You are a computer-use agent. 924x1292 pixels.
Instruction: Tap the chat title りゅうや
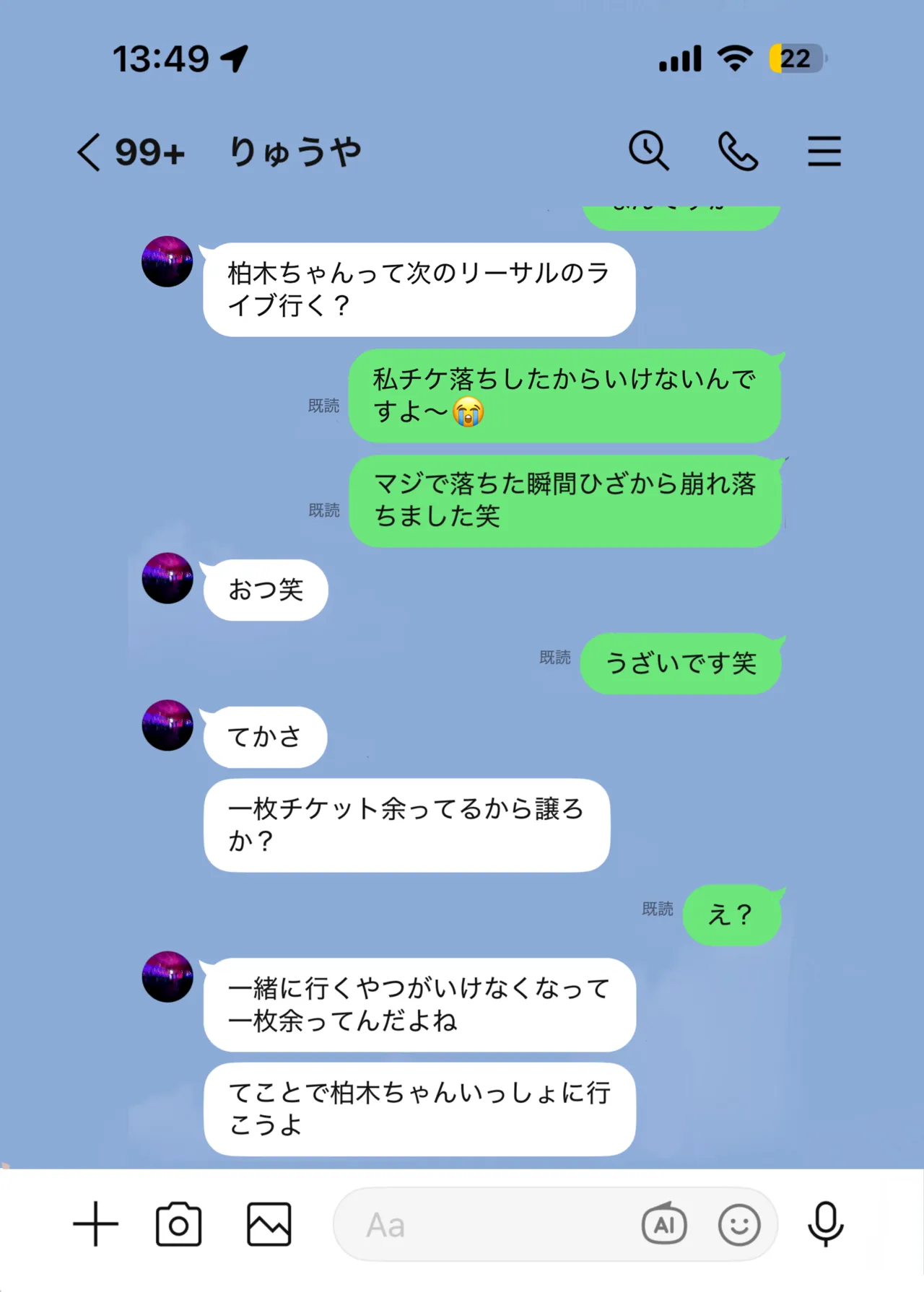coord(297,152)
